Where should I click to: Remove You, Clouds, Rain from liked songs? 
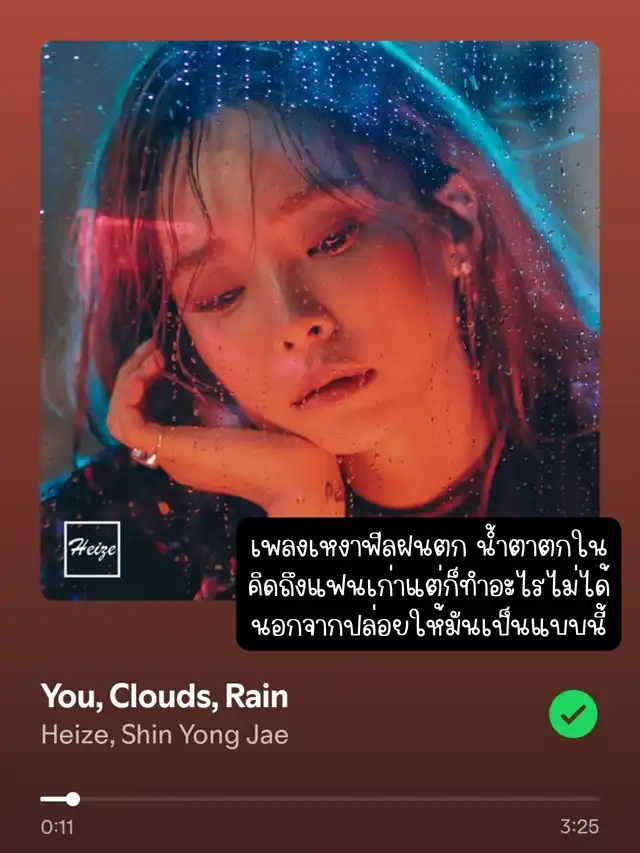[573, 714]
